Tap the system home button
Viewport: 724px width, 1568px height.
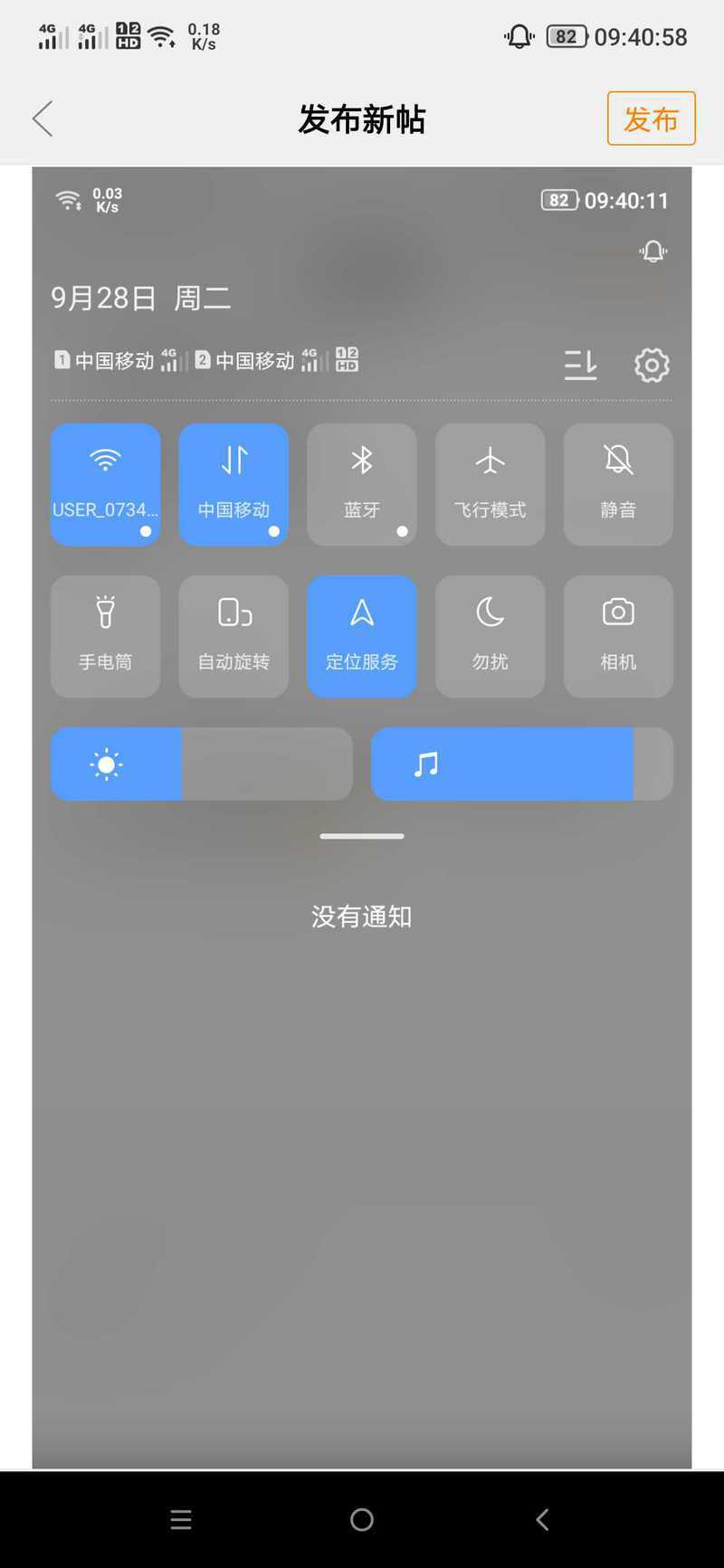[x=362, y=1520]
